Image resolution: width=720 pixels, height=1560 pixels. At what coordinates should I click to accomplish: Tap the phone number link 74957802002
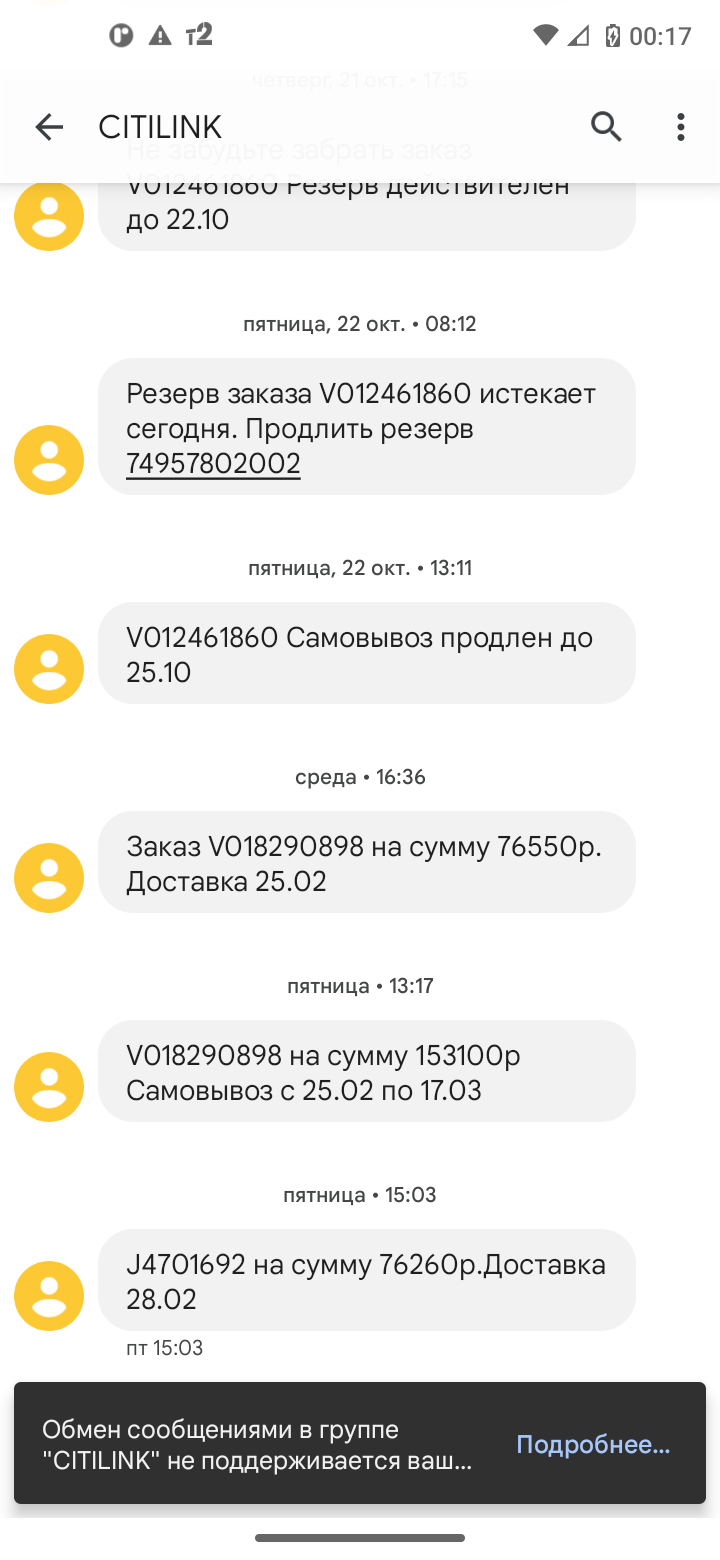[x=213, y=464]
